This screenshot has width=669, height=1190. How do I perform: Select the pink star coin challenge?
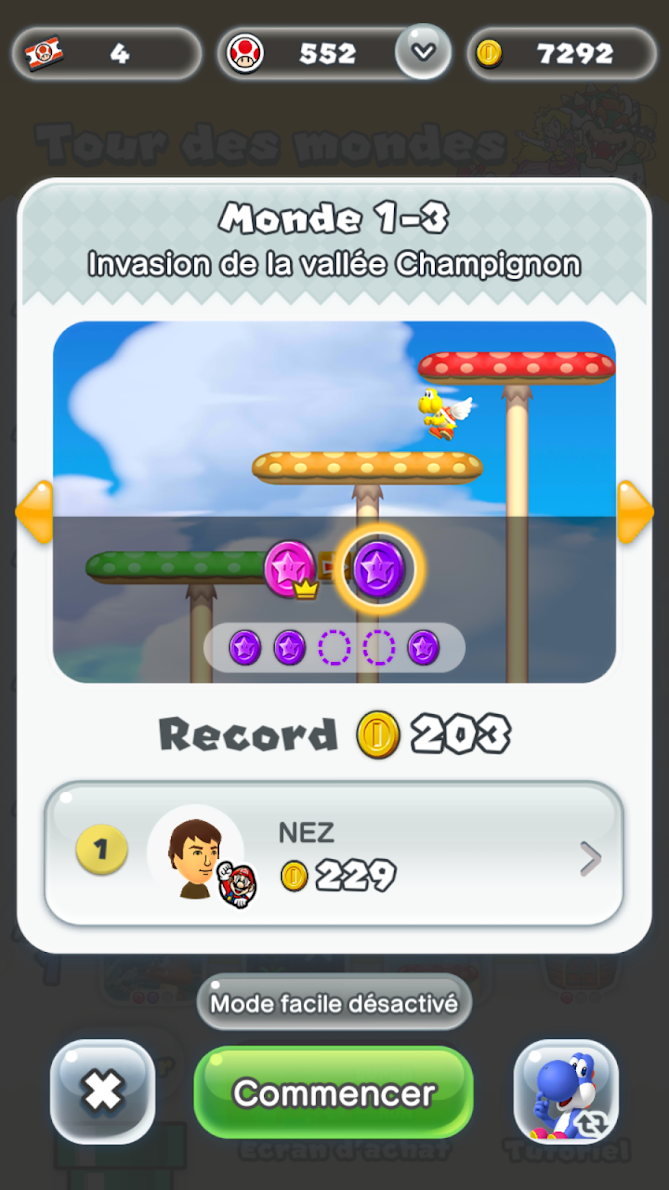[289, 567]
